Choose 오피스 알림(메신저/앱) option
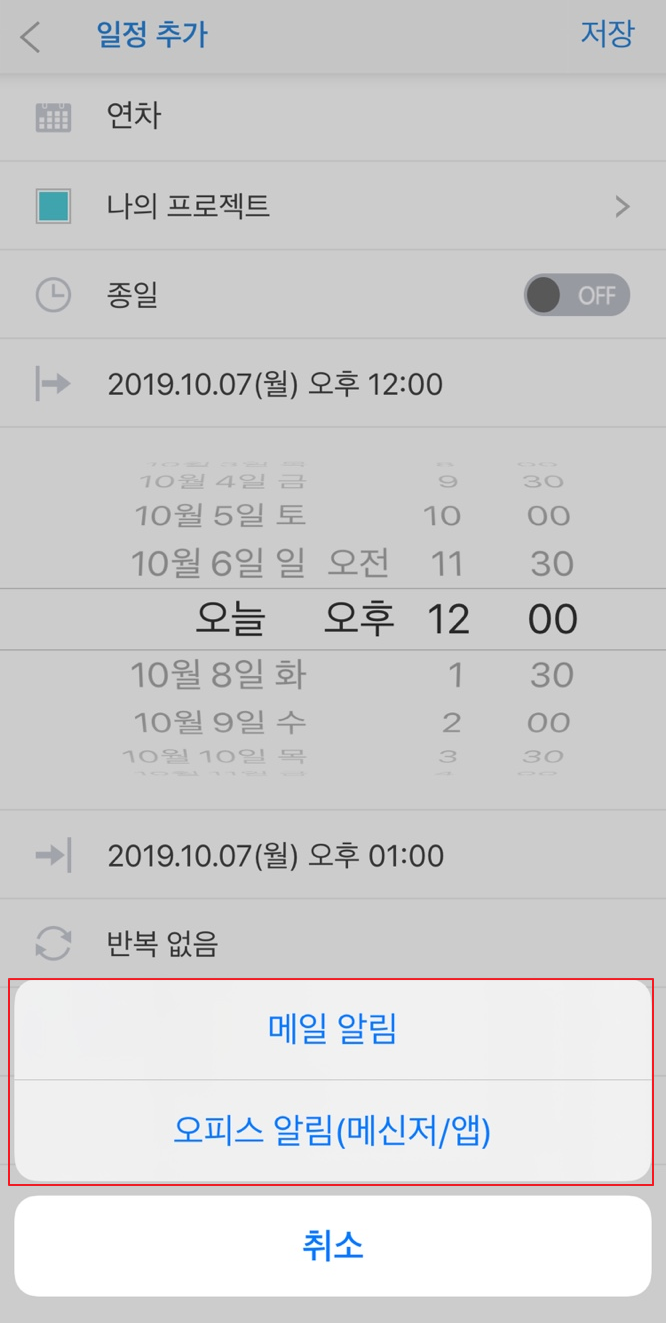 click(x=333, y=1131)
